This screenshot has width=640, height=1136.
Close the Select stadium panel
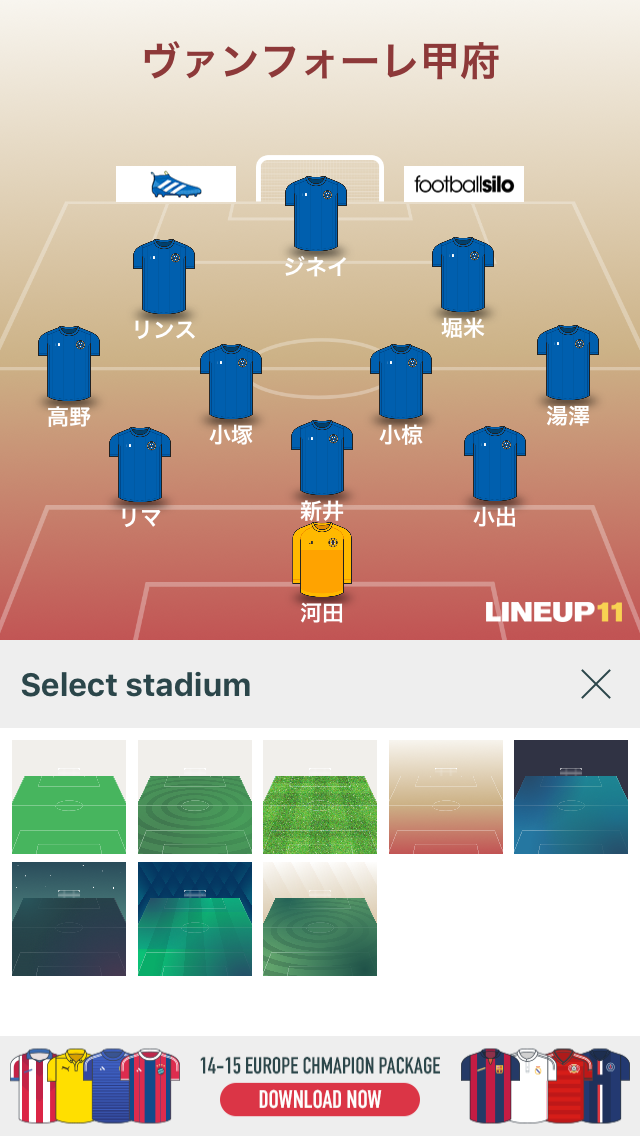[596, 684]
